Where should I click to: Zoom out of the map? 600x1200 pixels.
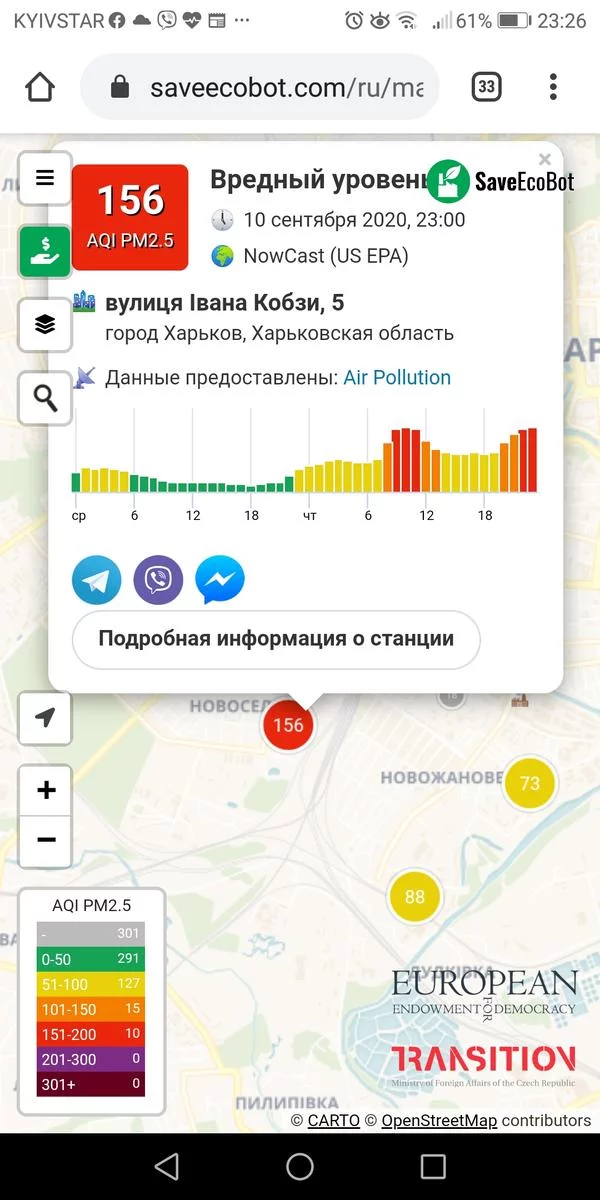[45, 840]
